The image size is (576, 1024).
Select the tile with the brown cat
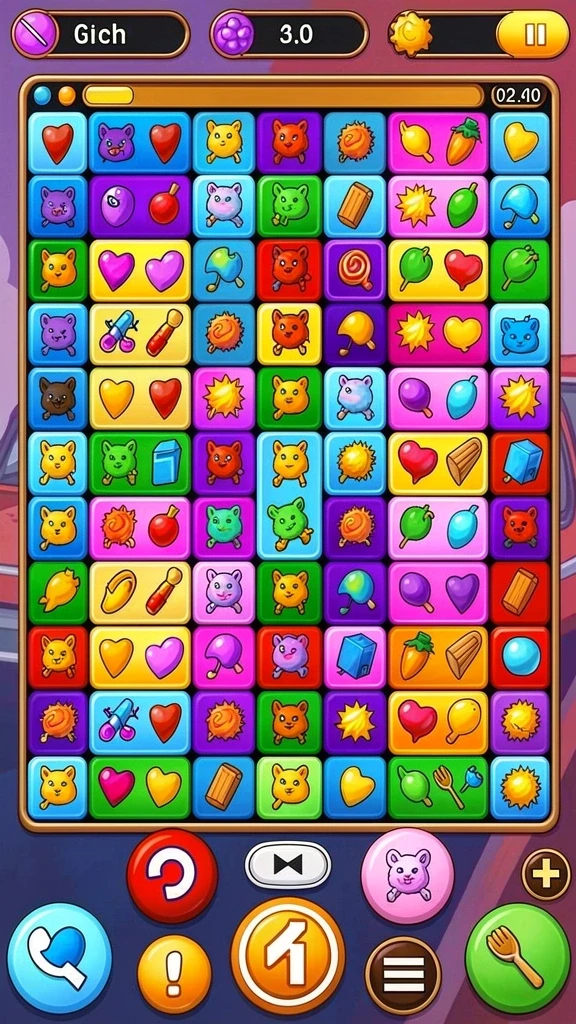[57, 398]
